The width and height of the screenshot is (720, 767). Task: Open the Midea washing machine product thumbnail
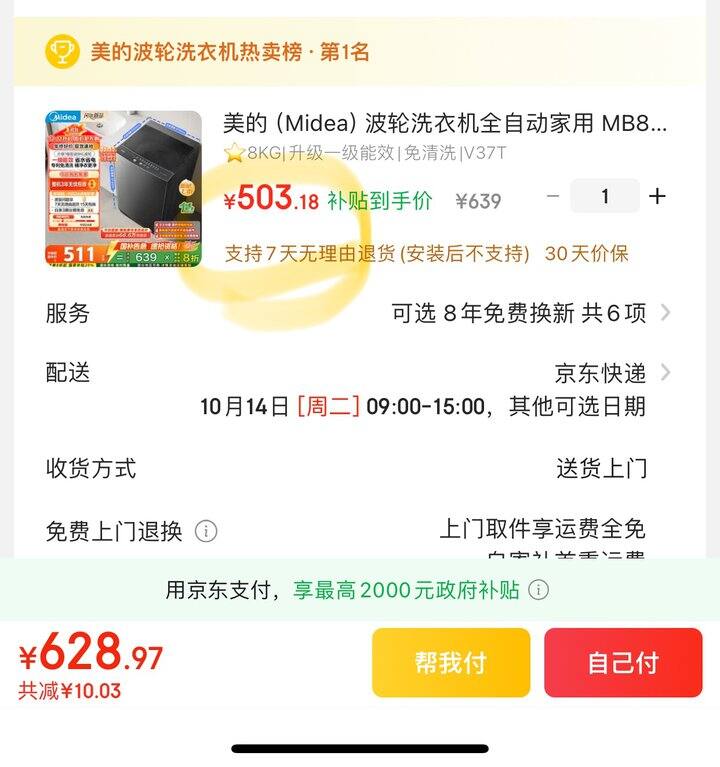(x=123, y=188)
